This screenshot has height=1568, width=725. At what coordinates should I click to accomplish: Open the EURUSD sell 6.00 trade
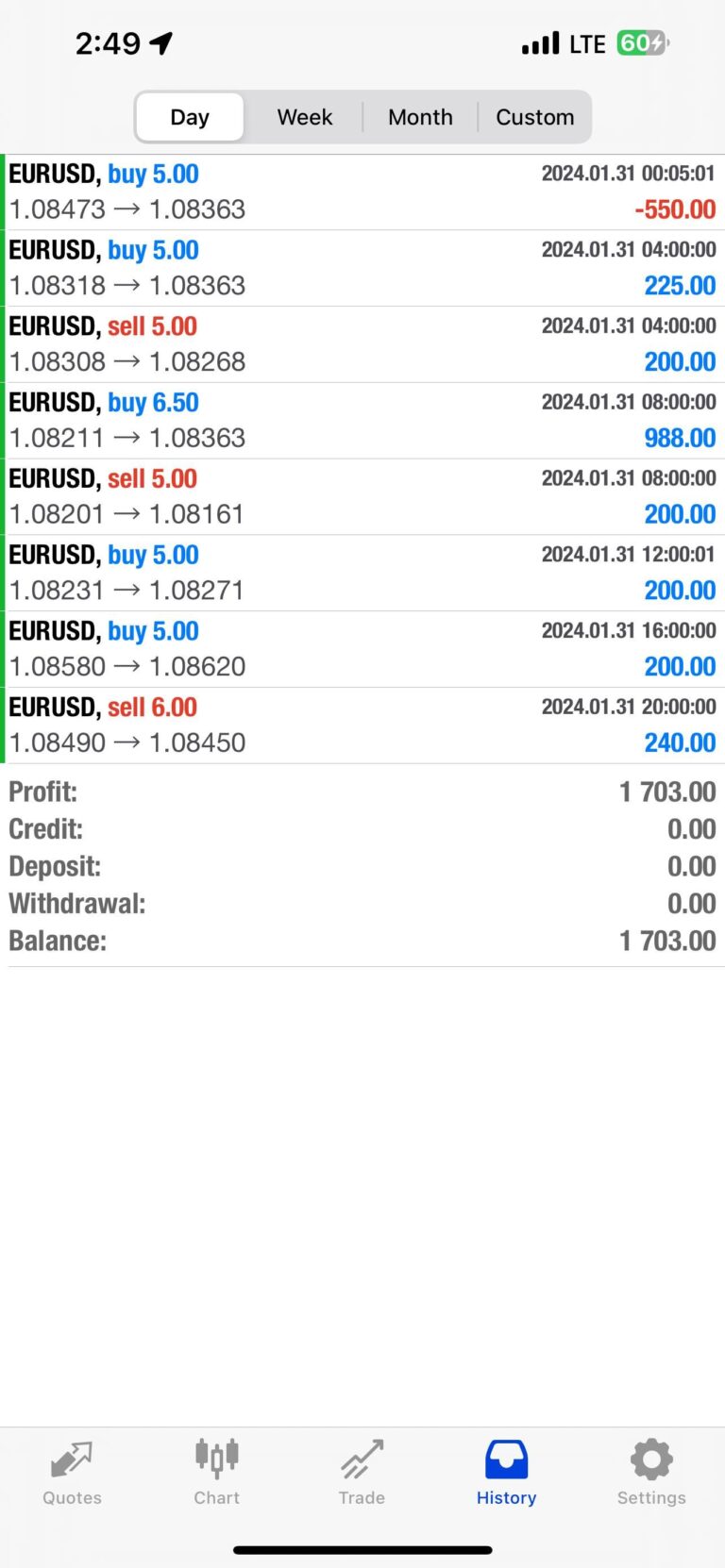[x=362, y=725]
